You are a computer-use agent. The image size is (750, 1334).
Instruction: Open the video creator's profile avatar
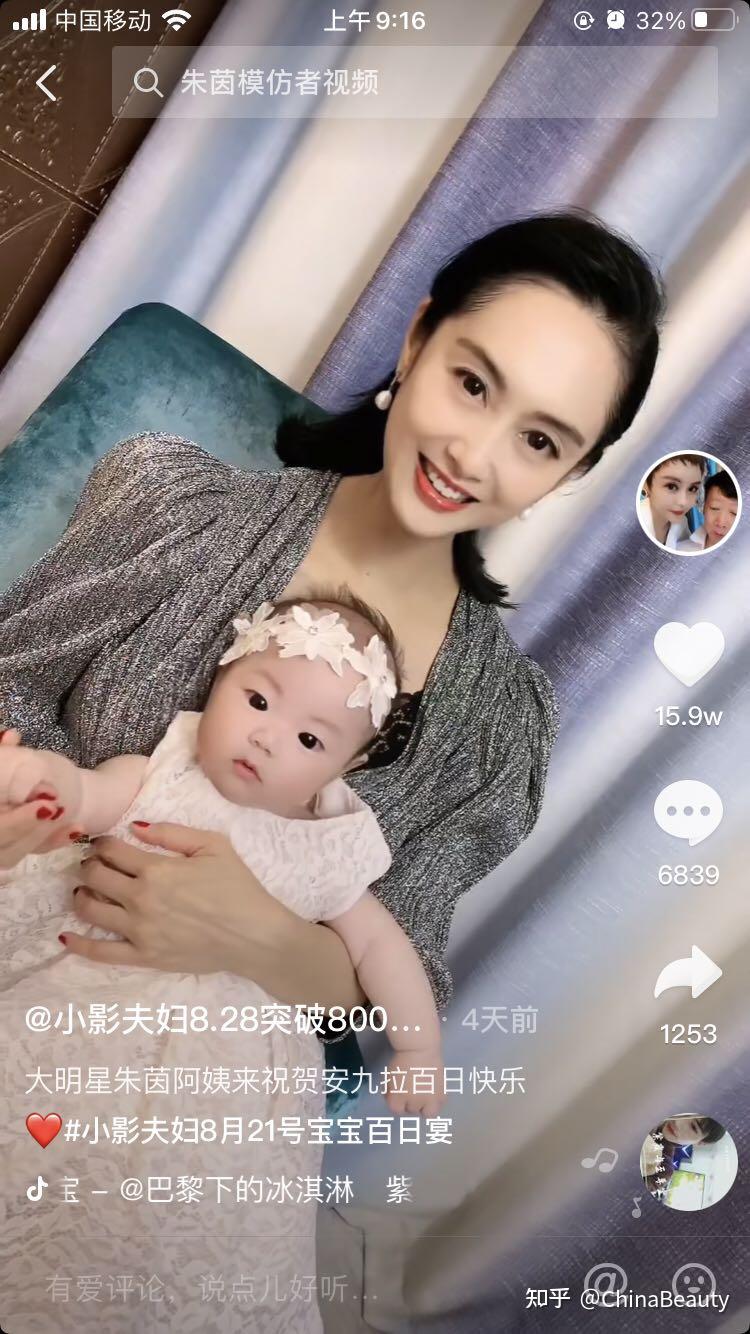[x=688, y=502]
